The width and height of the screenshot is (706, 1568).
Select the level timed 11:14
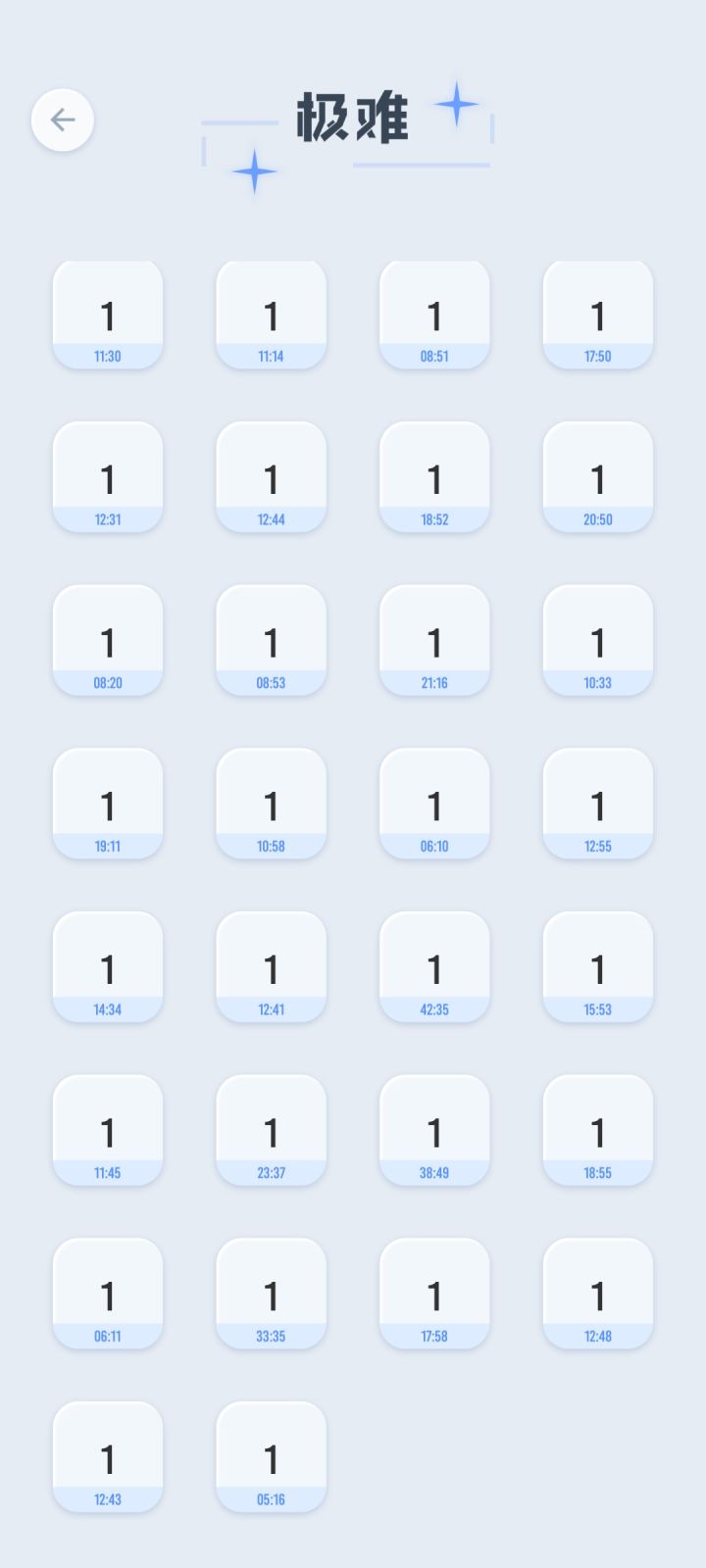coord(271,316)
